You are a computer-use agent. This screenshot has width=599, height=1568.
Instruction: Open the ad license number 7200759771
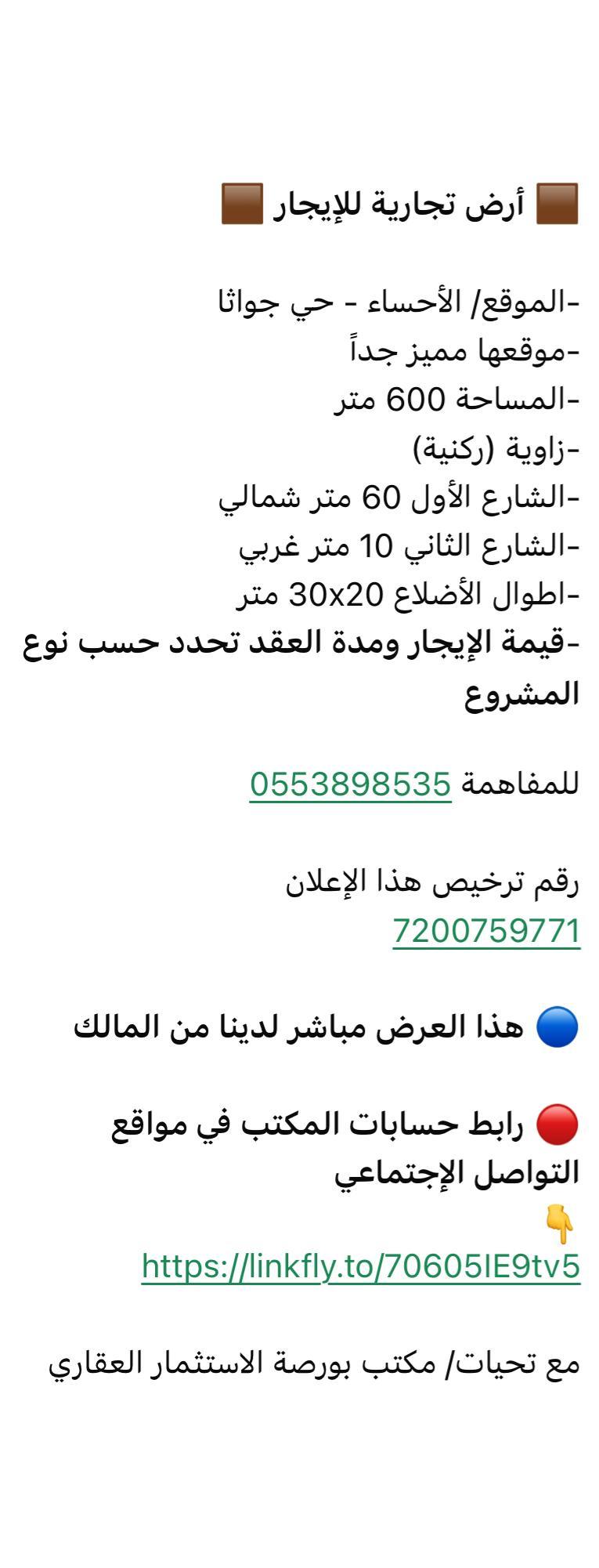point(486,931)
